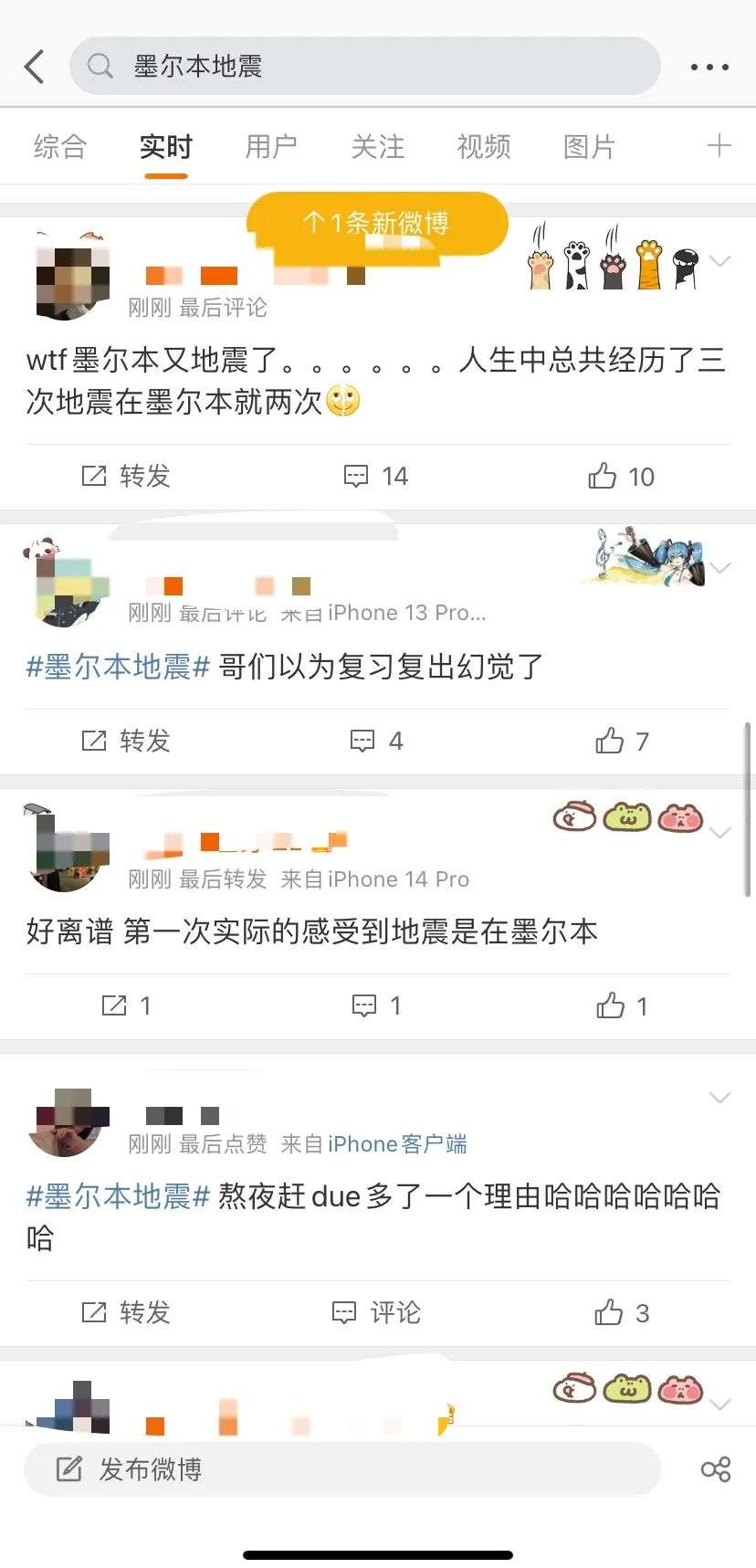Switch to the 综合 tab

point(60,146)
